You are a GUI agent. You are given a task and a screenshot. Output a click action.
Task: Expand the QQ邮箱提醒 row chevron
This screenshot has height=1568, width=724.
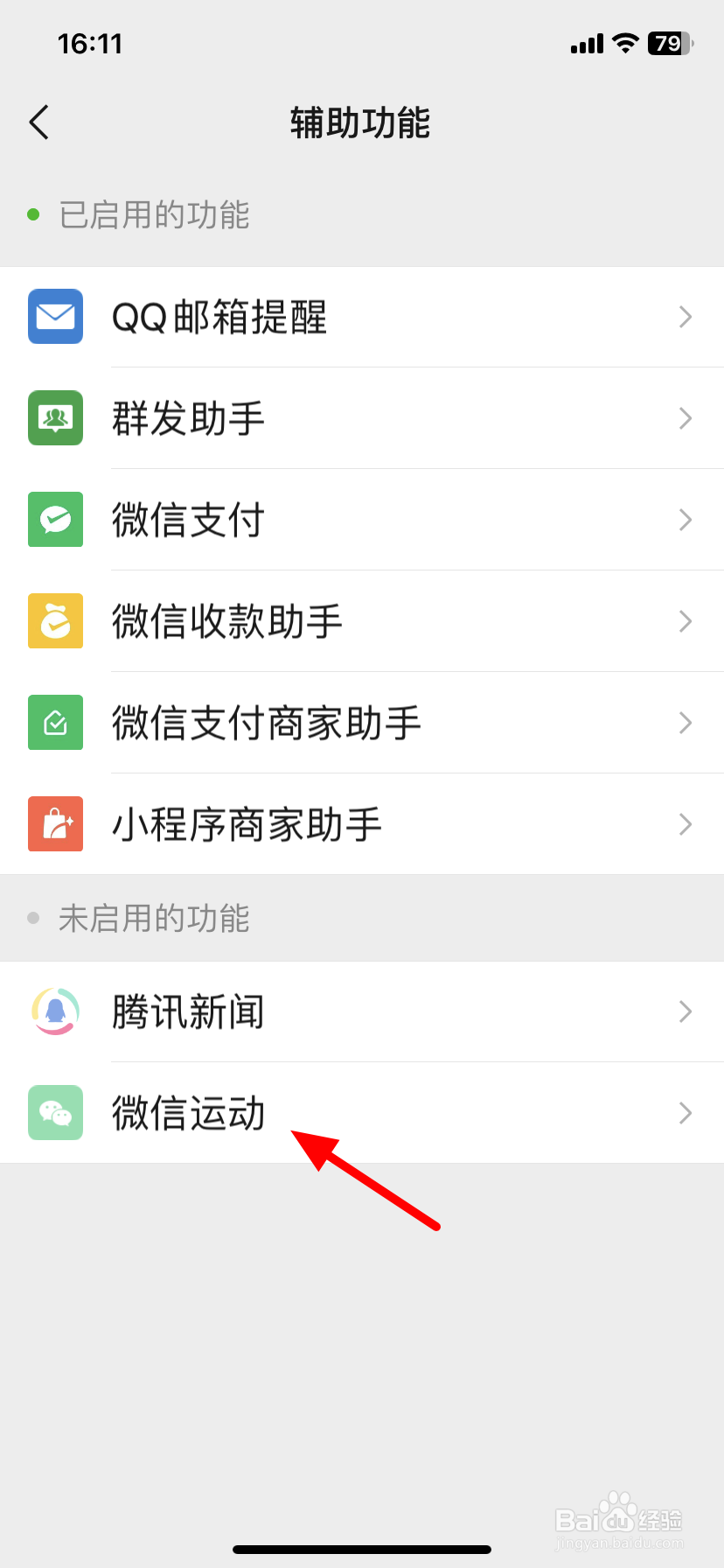686,317
